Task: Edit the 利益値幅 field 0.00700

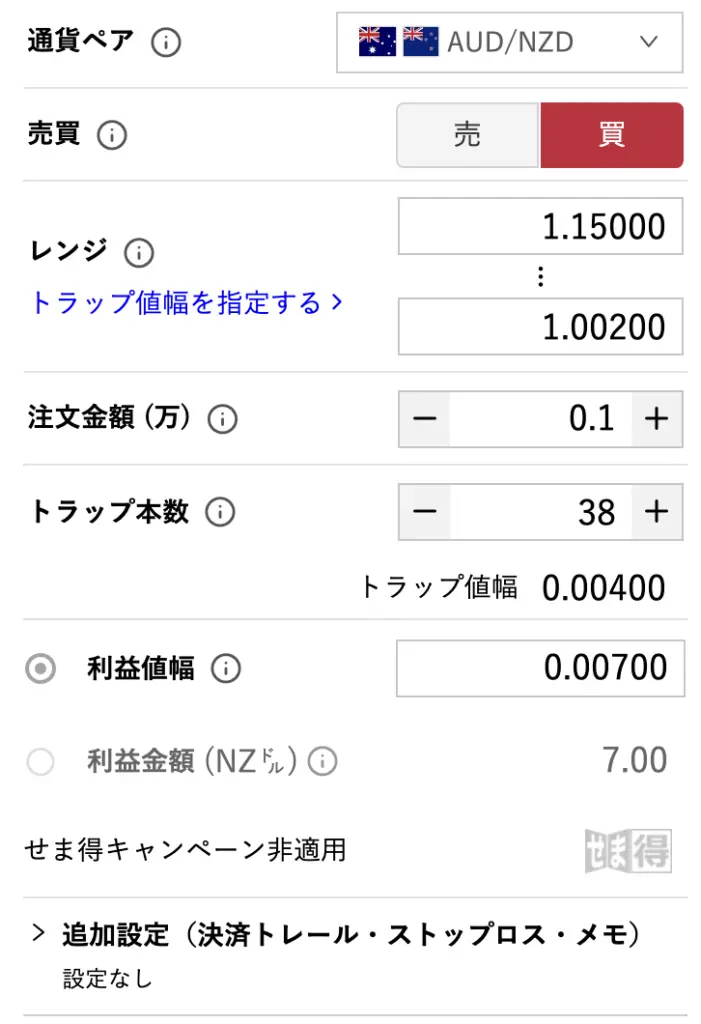Action: coord(540,668)
